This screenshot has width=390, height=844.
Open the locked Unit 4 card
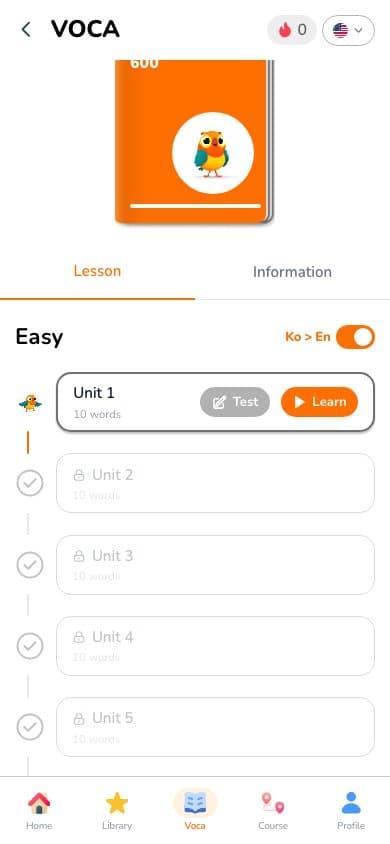215,646
